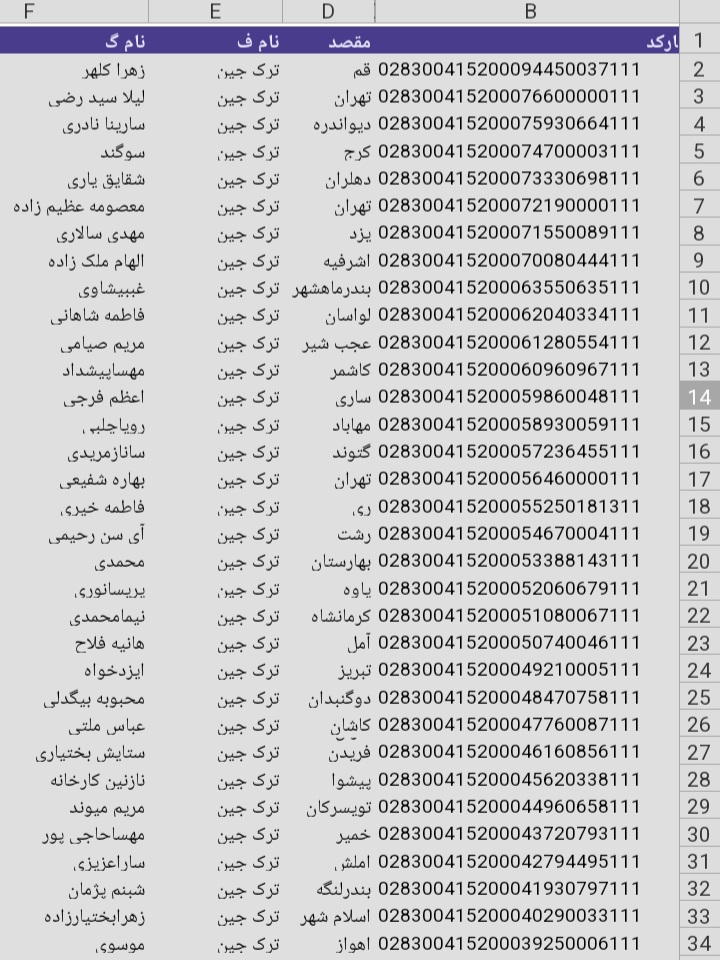Select row 19 header
720x960 pixels.
coord(699,534)
